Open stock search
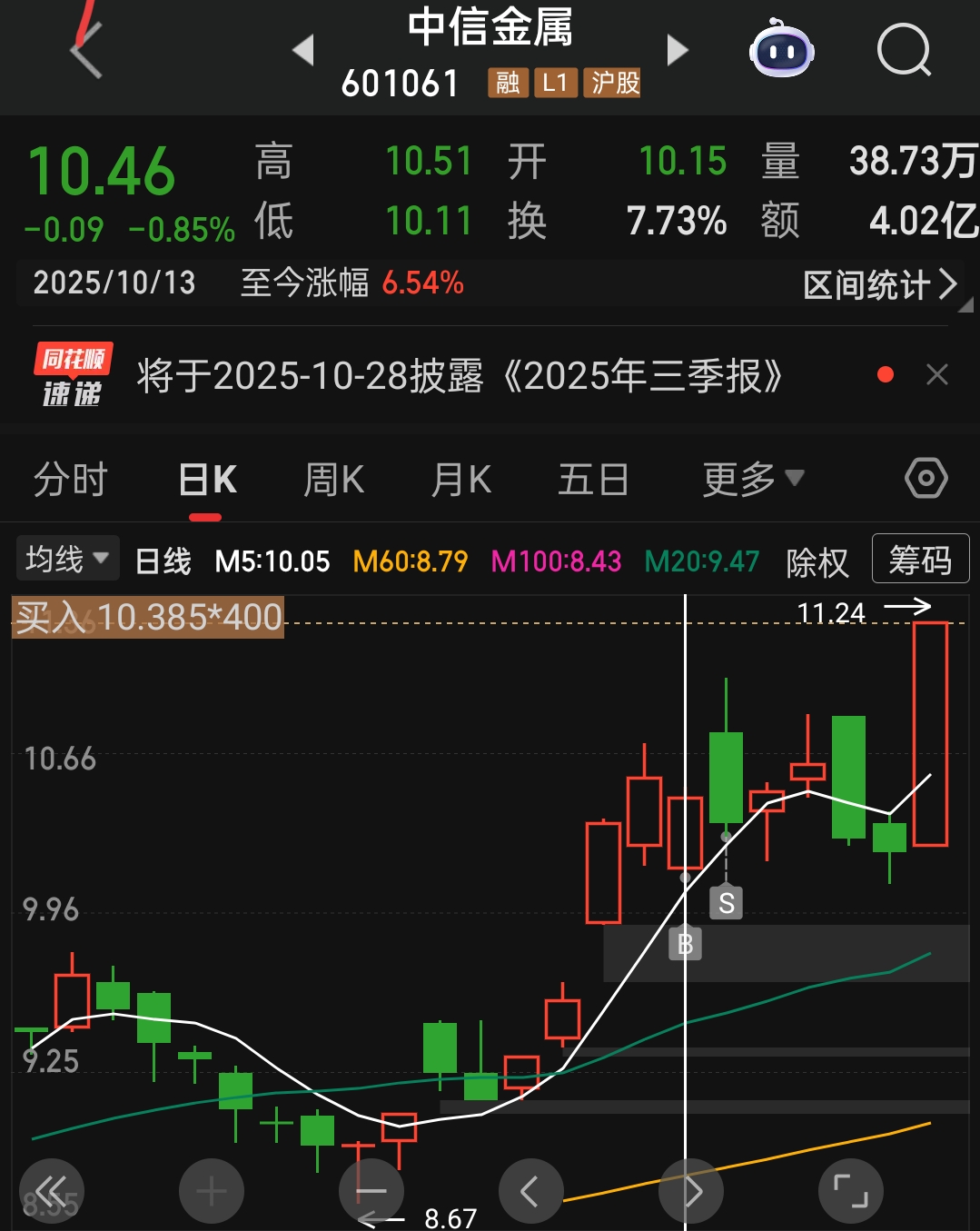This screenshot has height=1231, width=980. (904, 50)
